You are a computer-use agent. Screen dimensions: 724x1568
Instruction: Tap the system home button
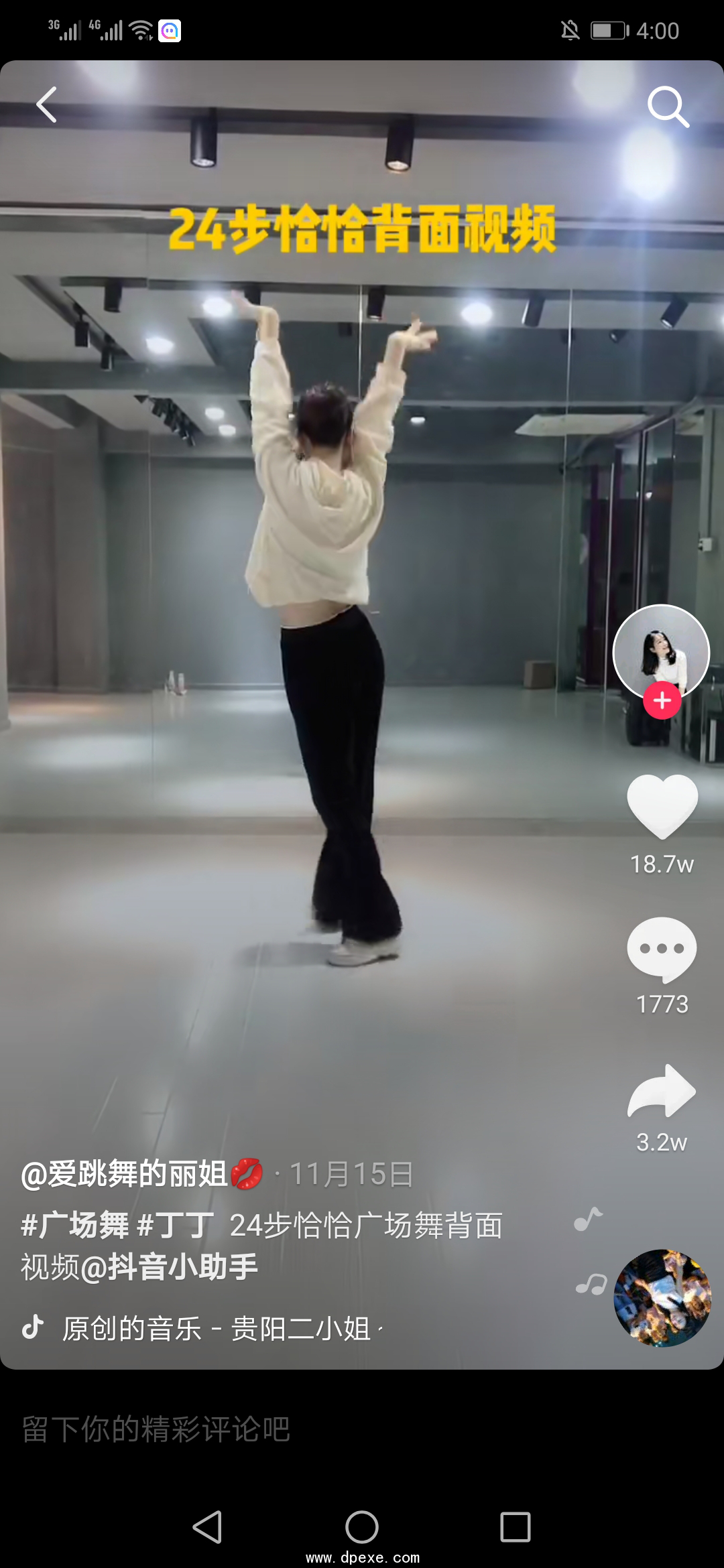pyautogui.click(x=362, y=1527)
